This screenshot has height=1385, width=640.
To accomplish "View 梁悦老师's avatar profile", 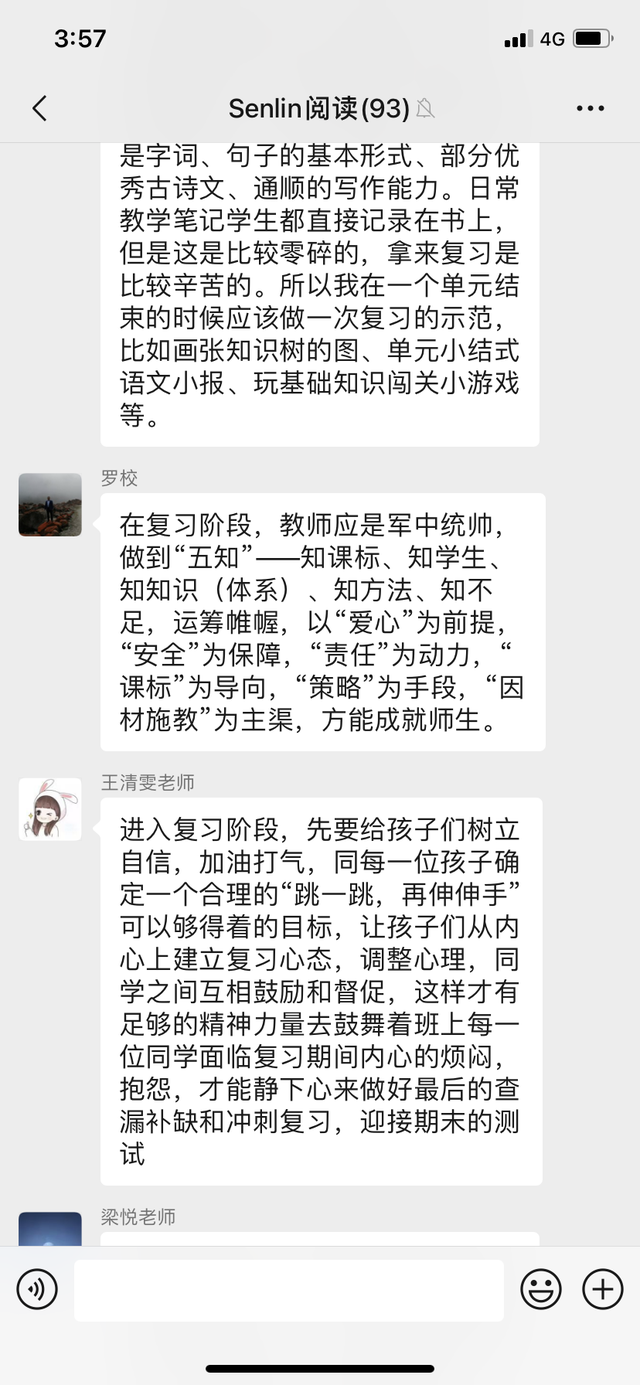I will point(50,1230).
